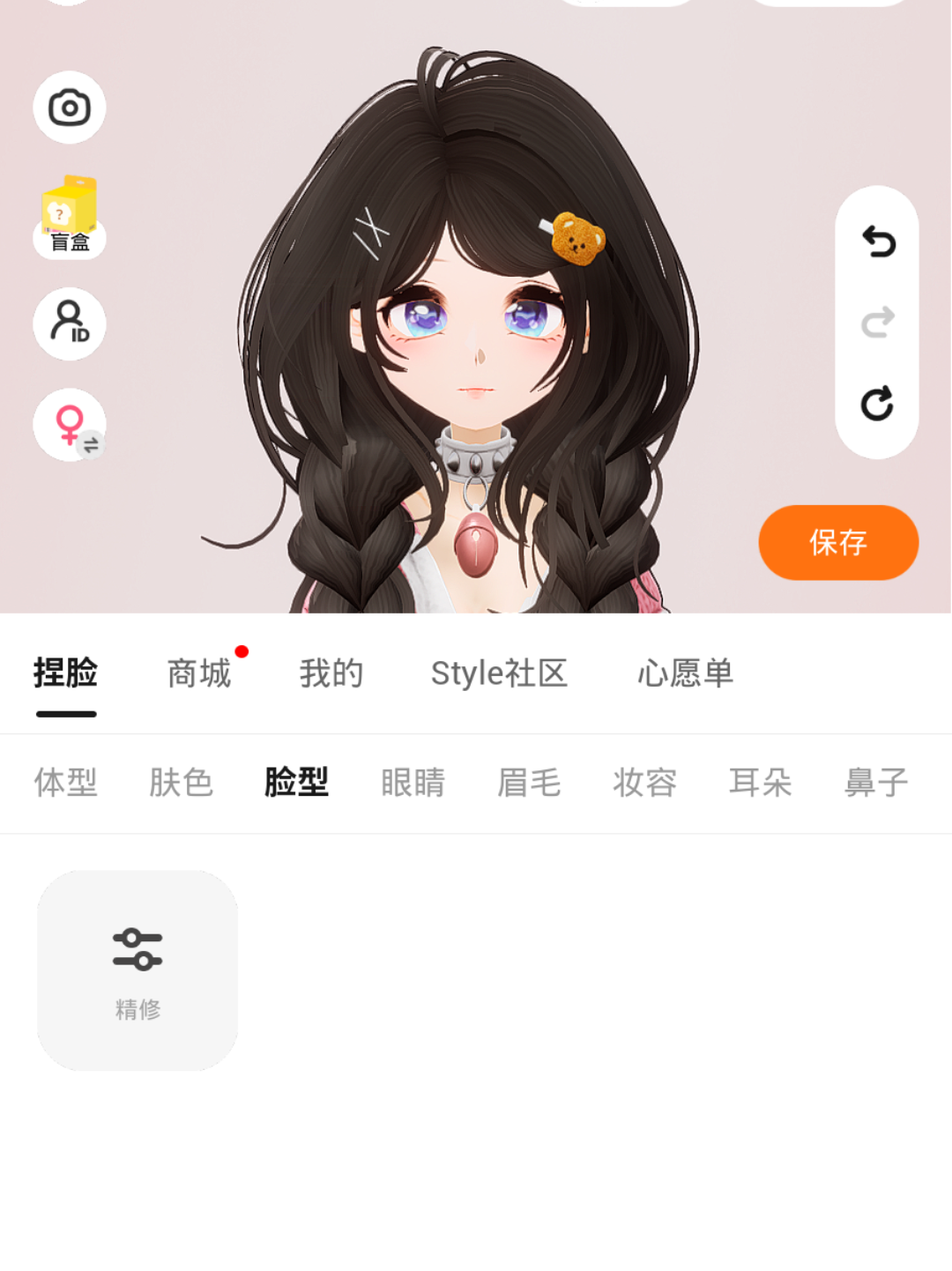Undo the last change
The image size is (952, 1271).
pyautogui.click(x=877, y=242)
